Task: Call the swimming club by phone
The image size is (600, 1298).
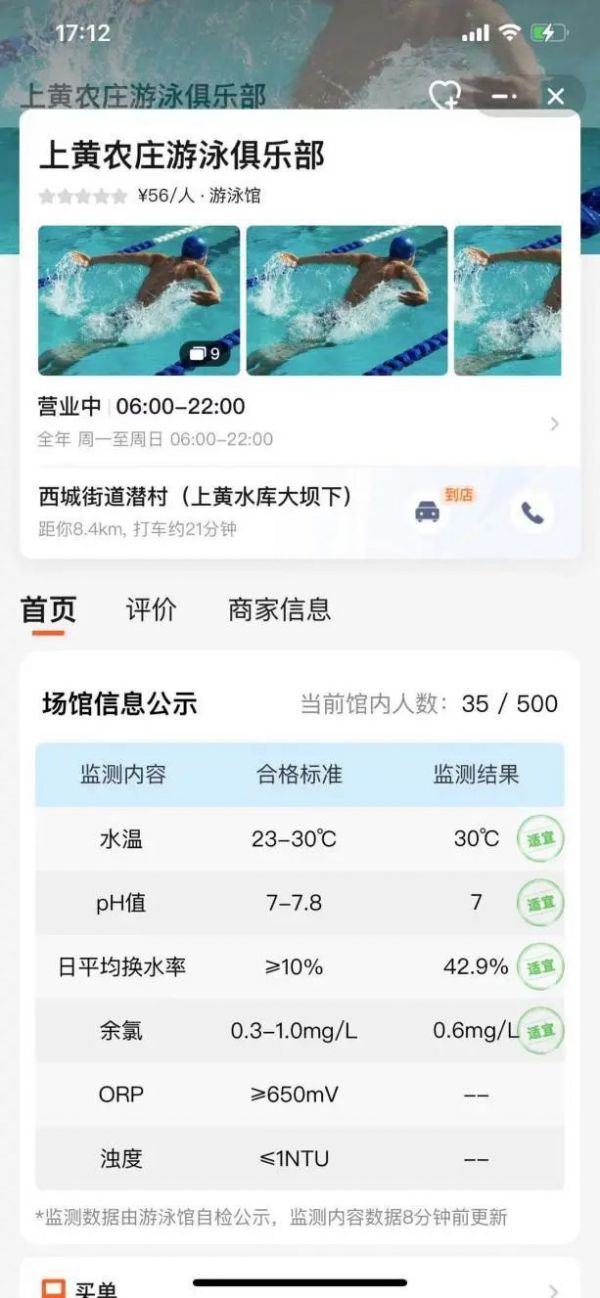Action: pyautogui.click(x=532, y=513)
